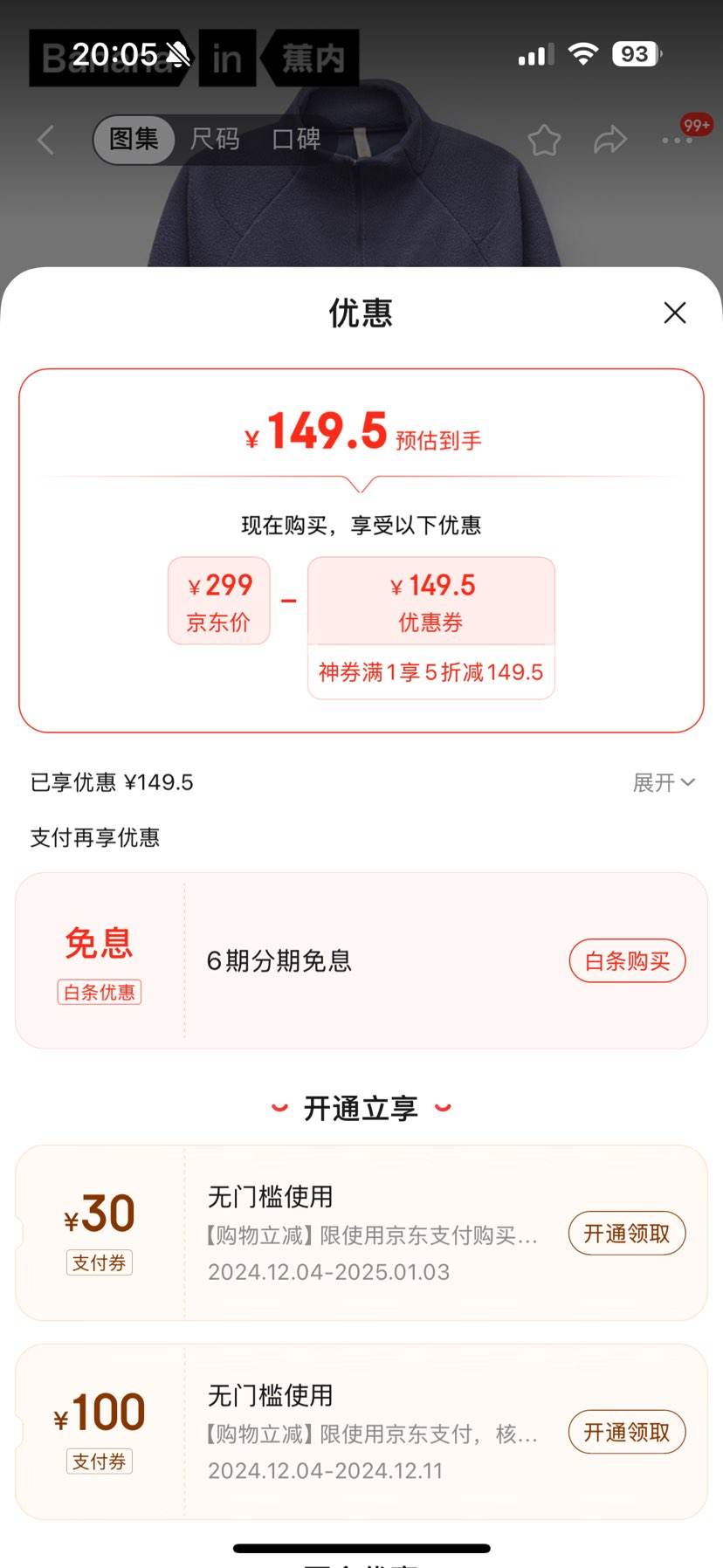Tap the share arrow icon
The height and width of the screenshot is (1568, 723).
[610, 140]
